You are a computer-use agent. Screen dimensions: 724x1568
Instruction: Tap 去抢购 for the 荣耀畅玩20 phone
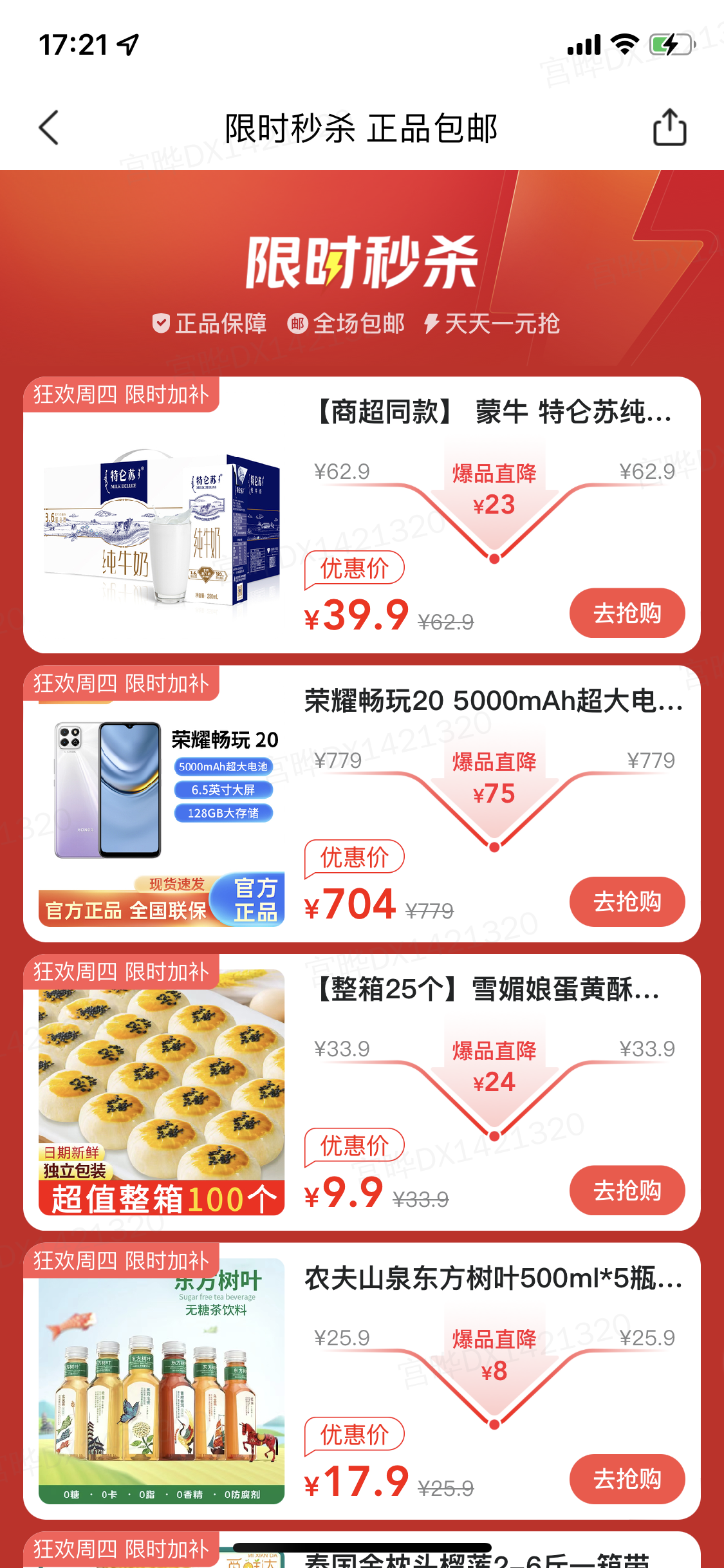click(627, 901)
